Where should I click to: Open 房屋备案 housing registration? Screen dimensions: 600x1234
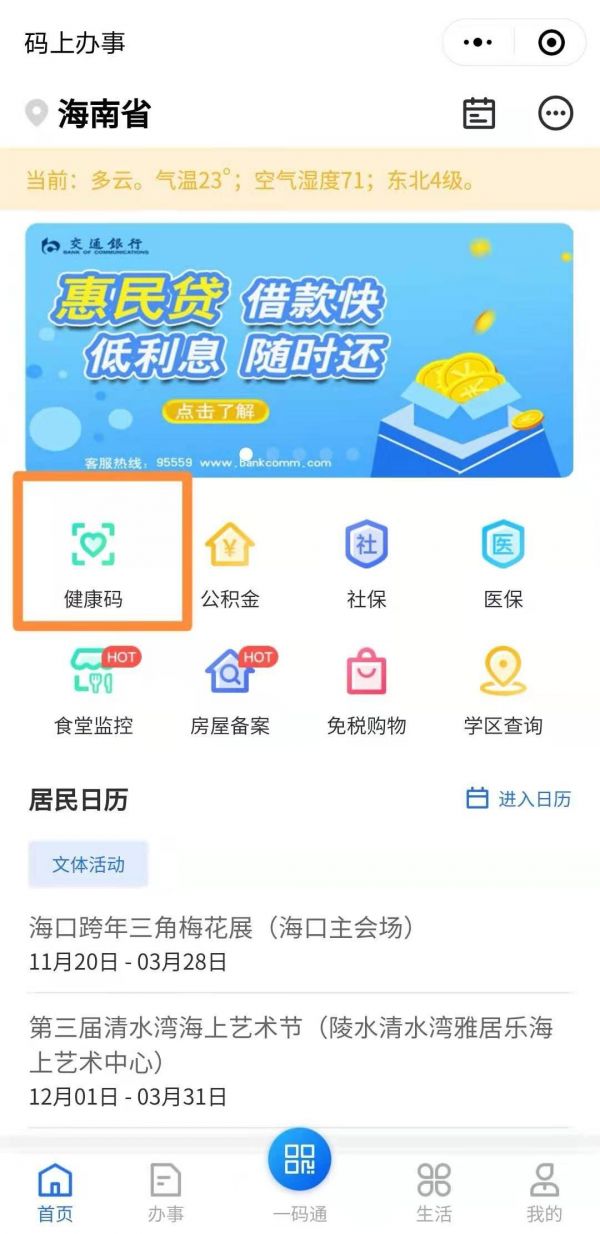pos(230,690)
